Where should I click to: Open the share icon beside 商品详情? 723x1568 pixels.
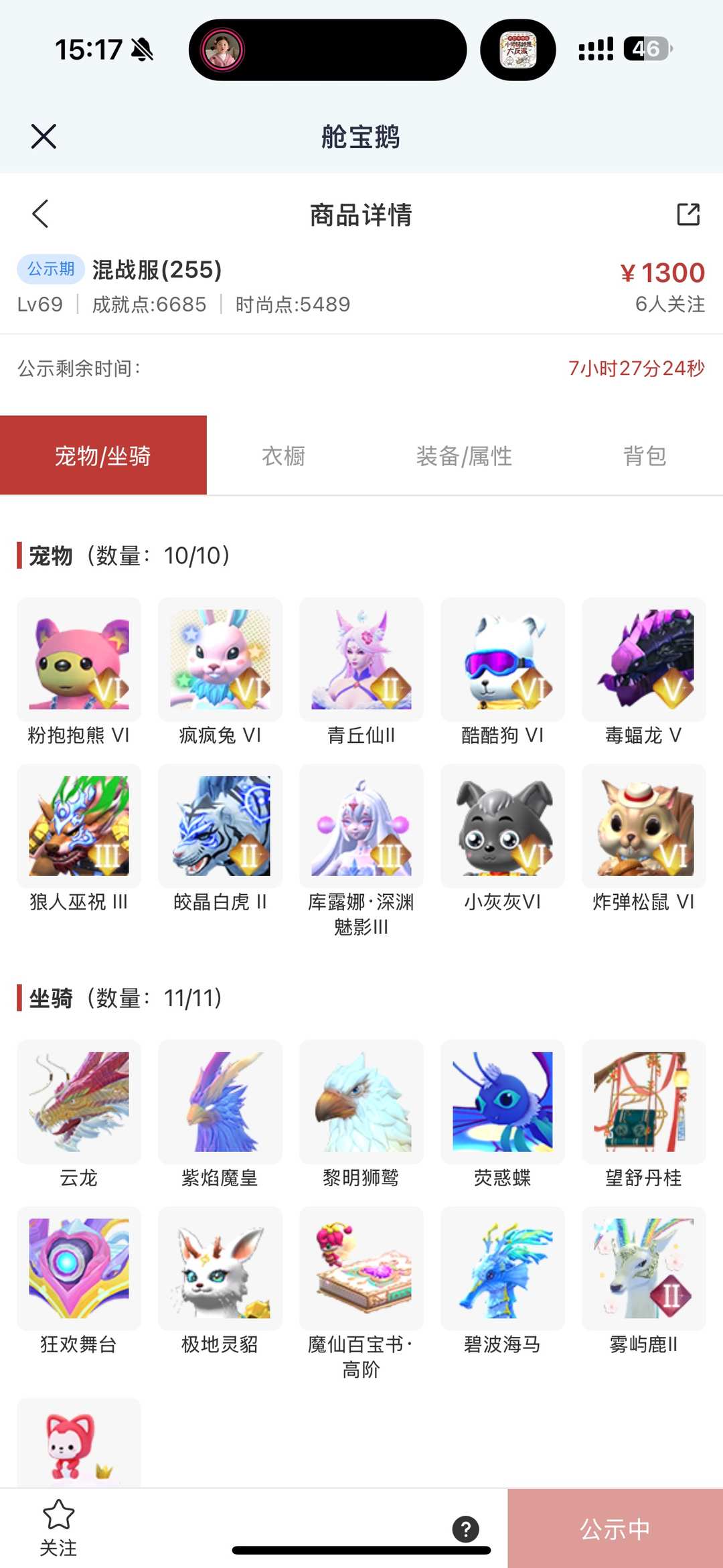pyautogui.click(x=688, y=214)
